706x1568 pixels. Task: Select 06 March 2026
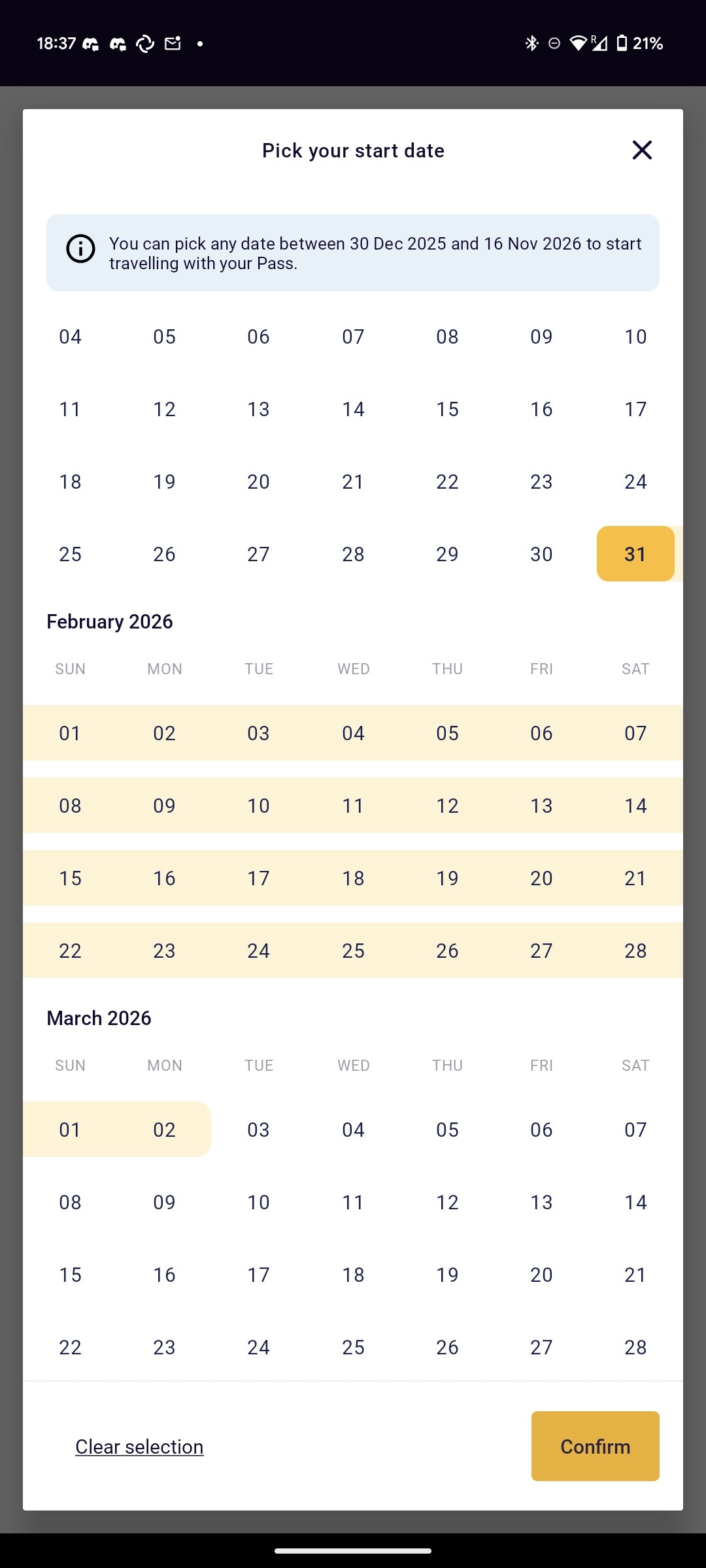541,1130
